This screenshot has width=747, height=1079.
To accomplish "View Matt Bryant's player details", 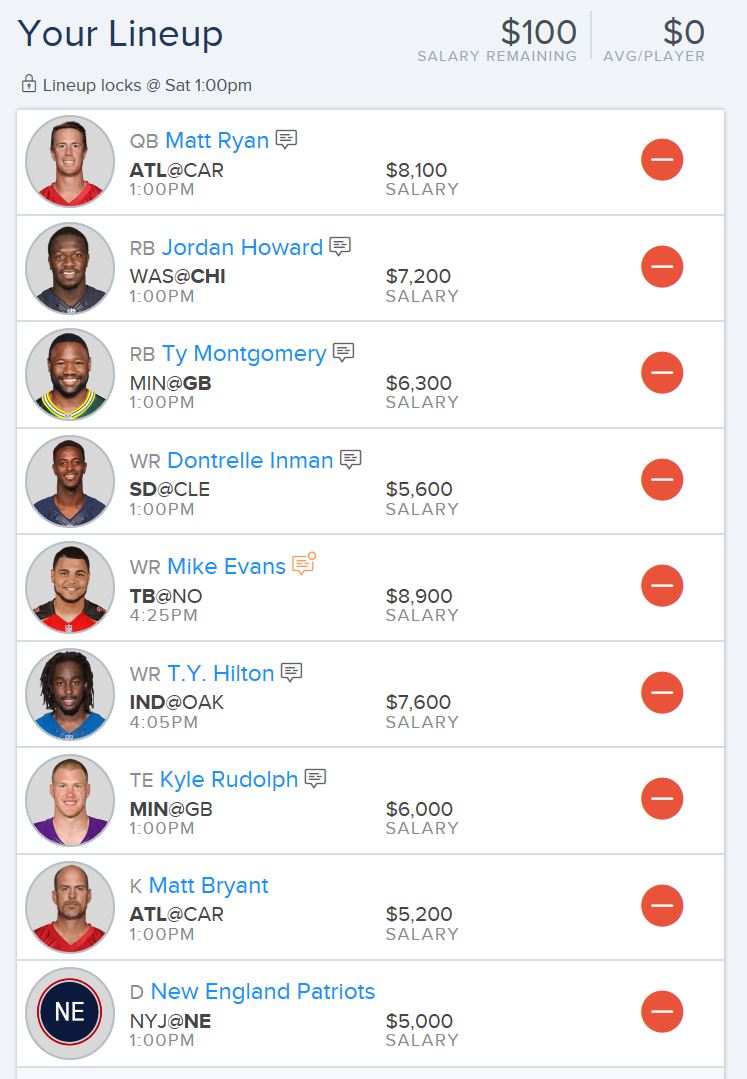I will coord(208,886).
